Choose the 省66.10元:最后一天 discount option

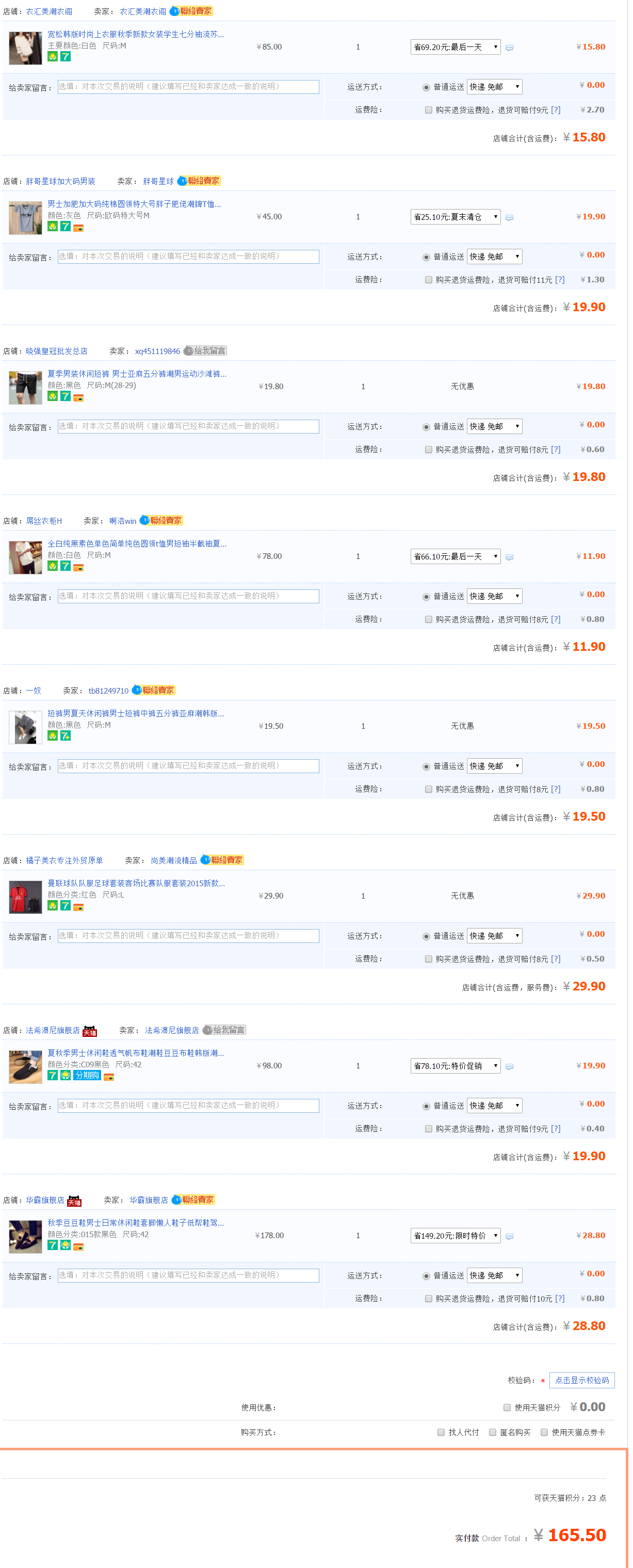[x=455, y=556]
